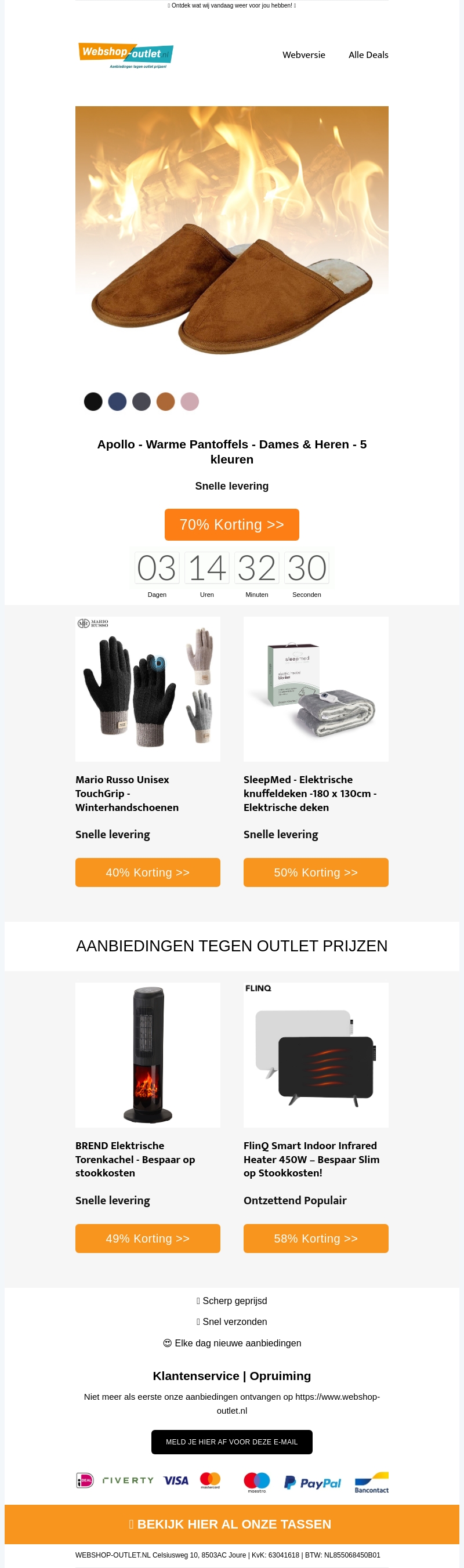
Task: Tap the 50% Korting button
Action: click(x=316, y=872)
